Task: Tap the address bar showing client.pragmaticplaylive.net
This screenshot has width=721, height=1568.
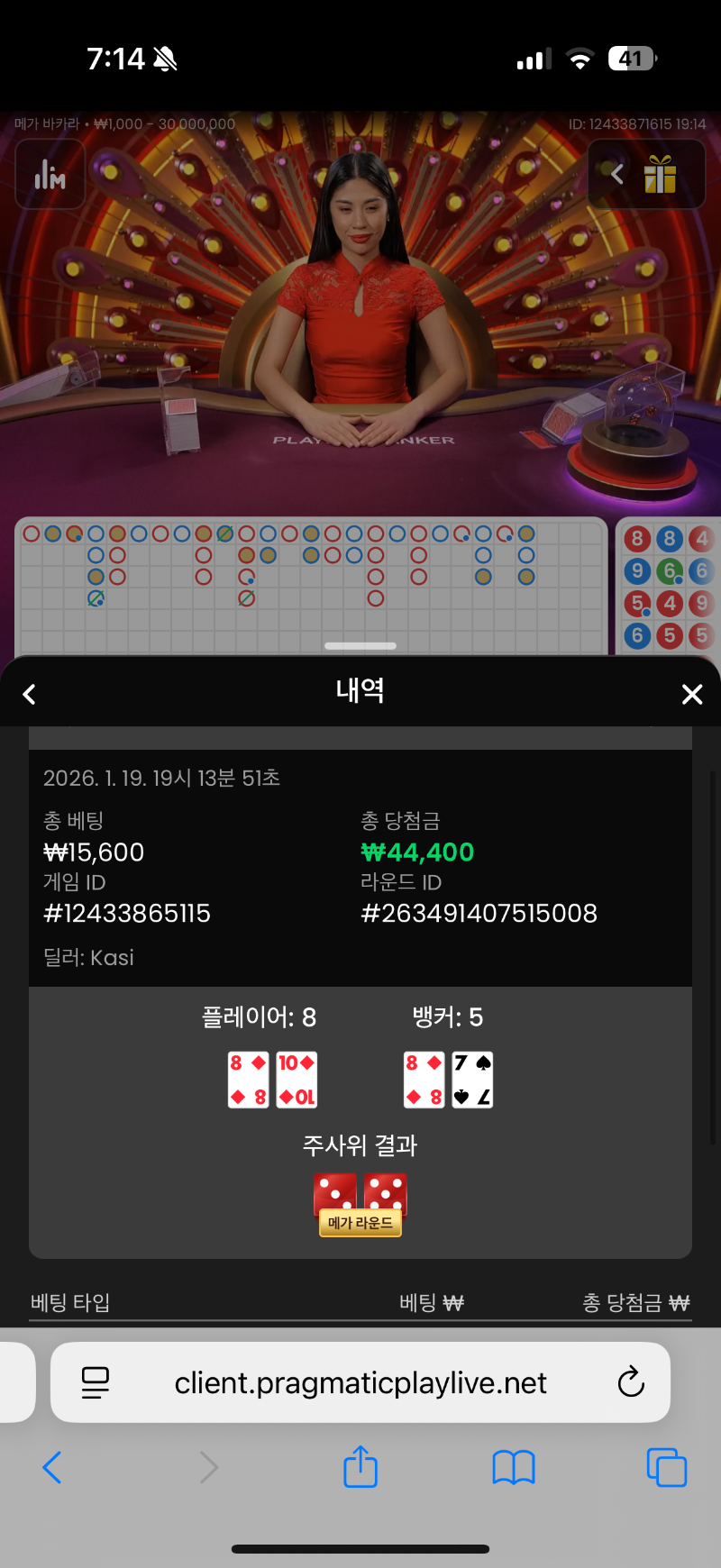Action: (360, 1382)
